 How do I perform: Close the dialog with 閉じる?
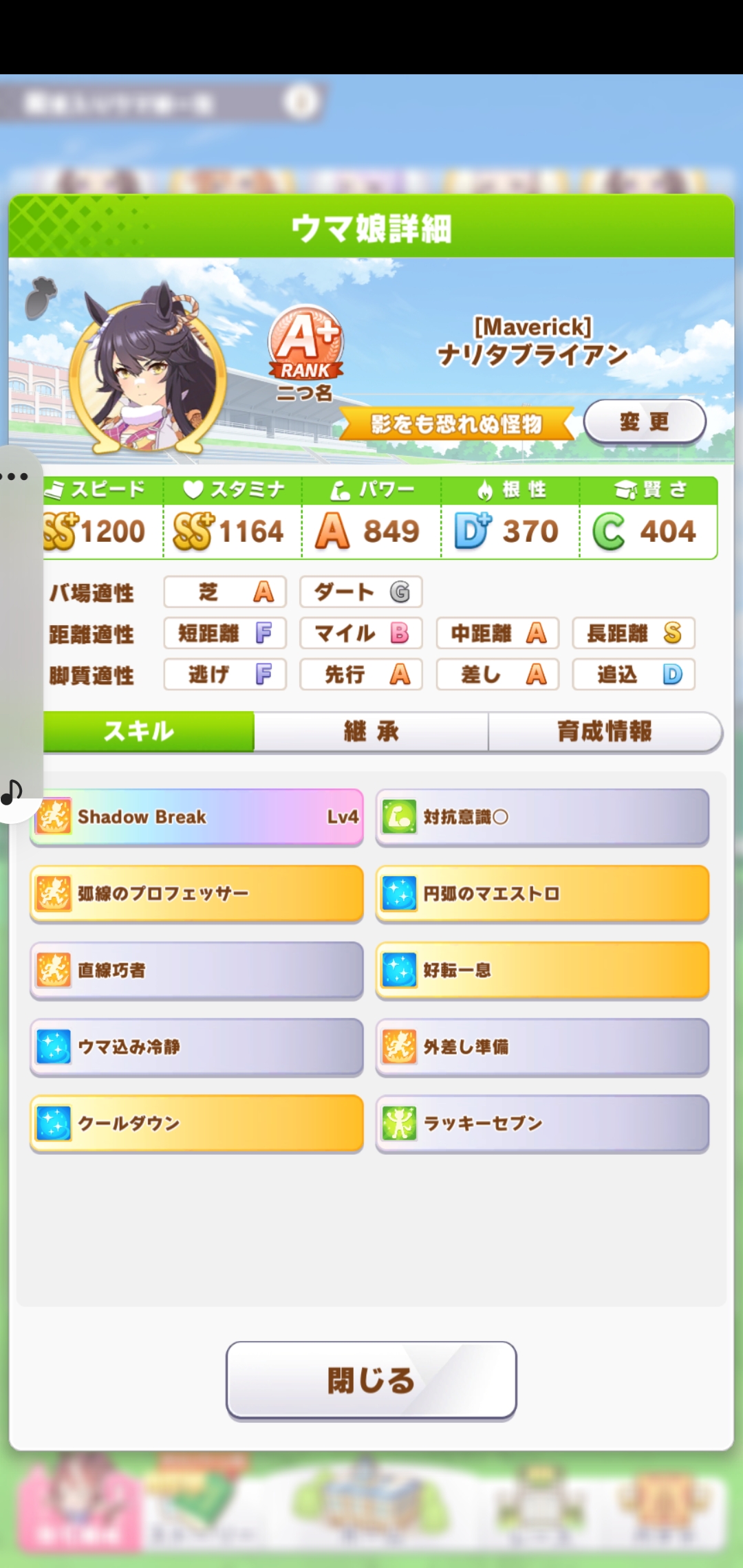click(x=371, y=1380)
